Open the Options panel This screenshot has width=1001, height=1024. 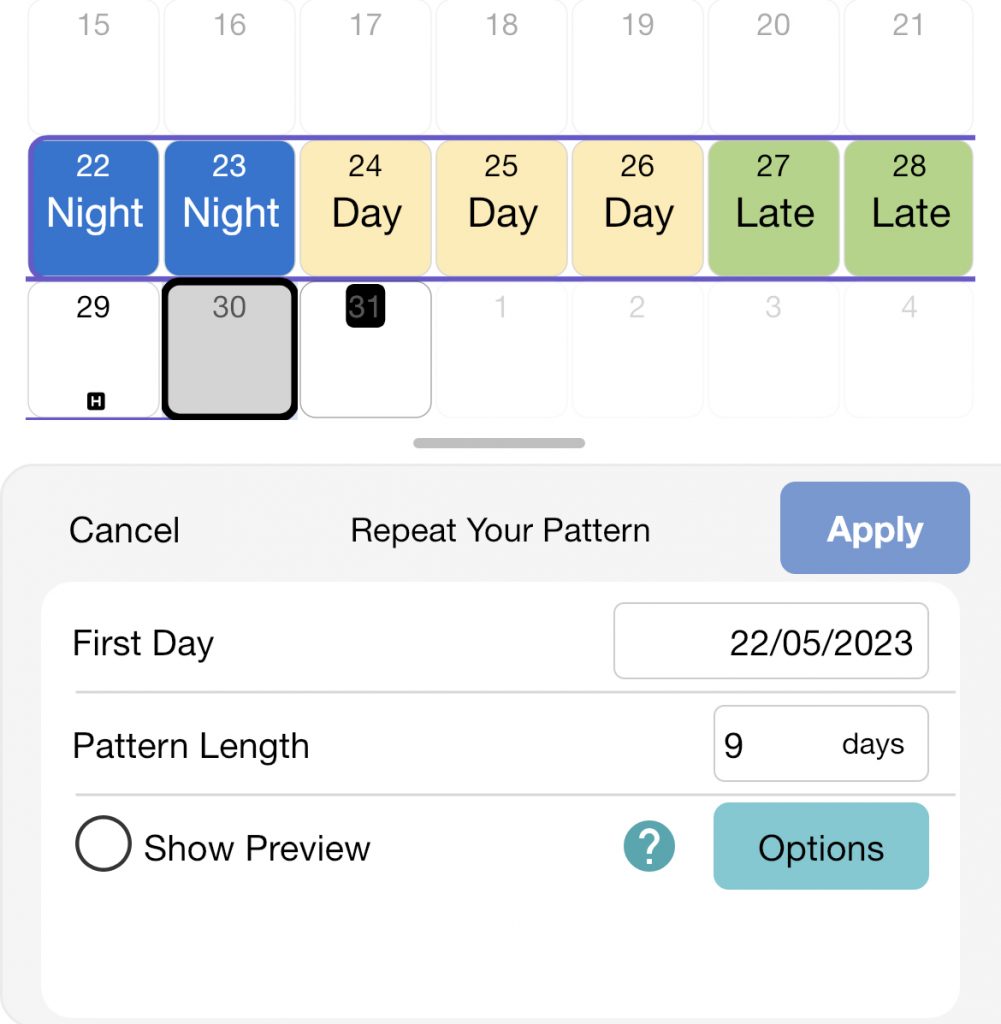pos(820,847)
